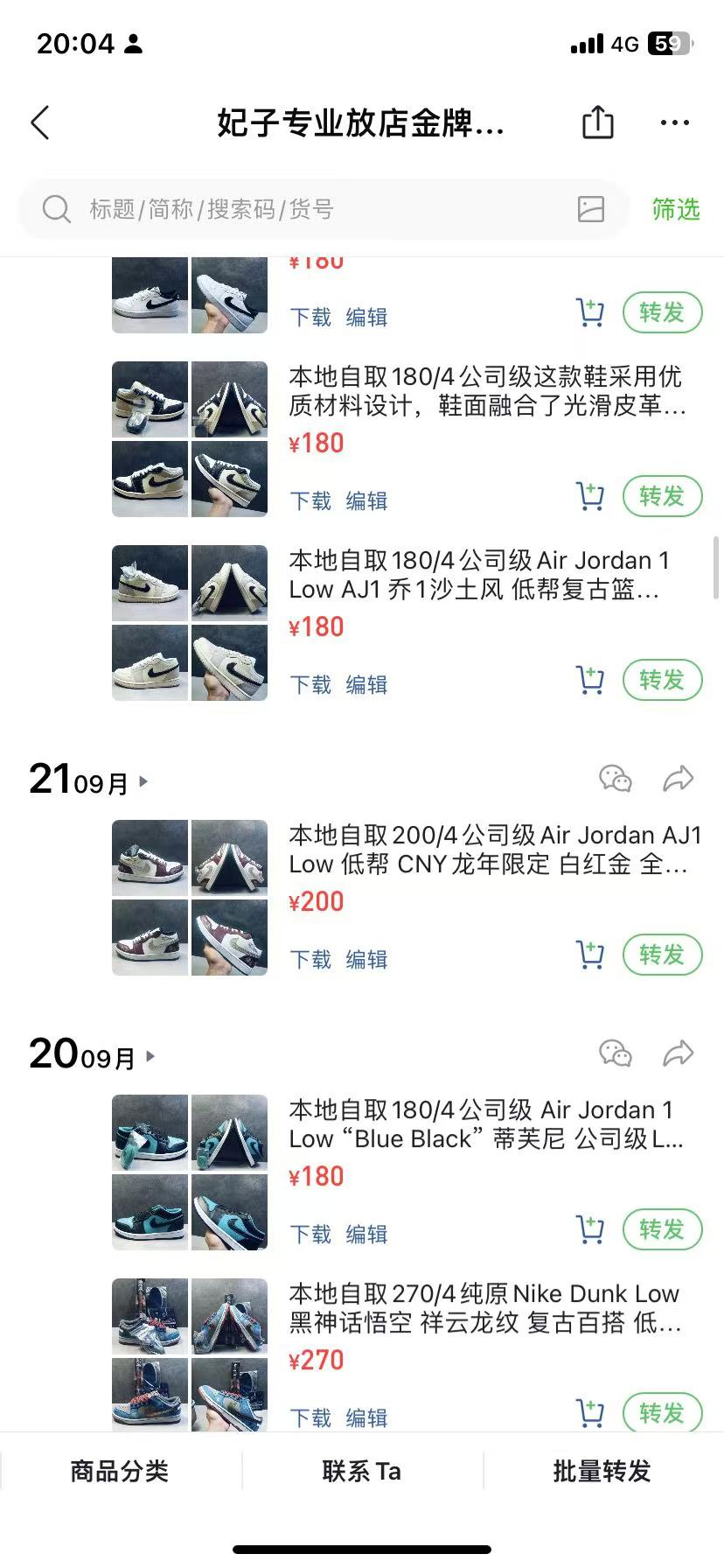Add the 沙土风 AJ1 item to cart
This screenshot has width=724, height=1568.
590,680
